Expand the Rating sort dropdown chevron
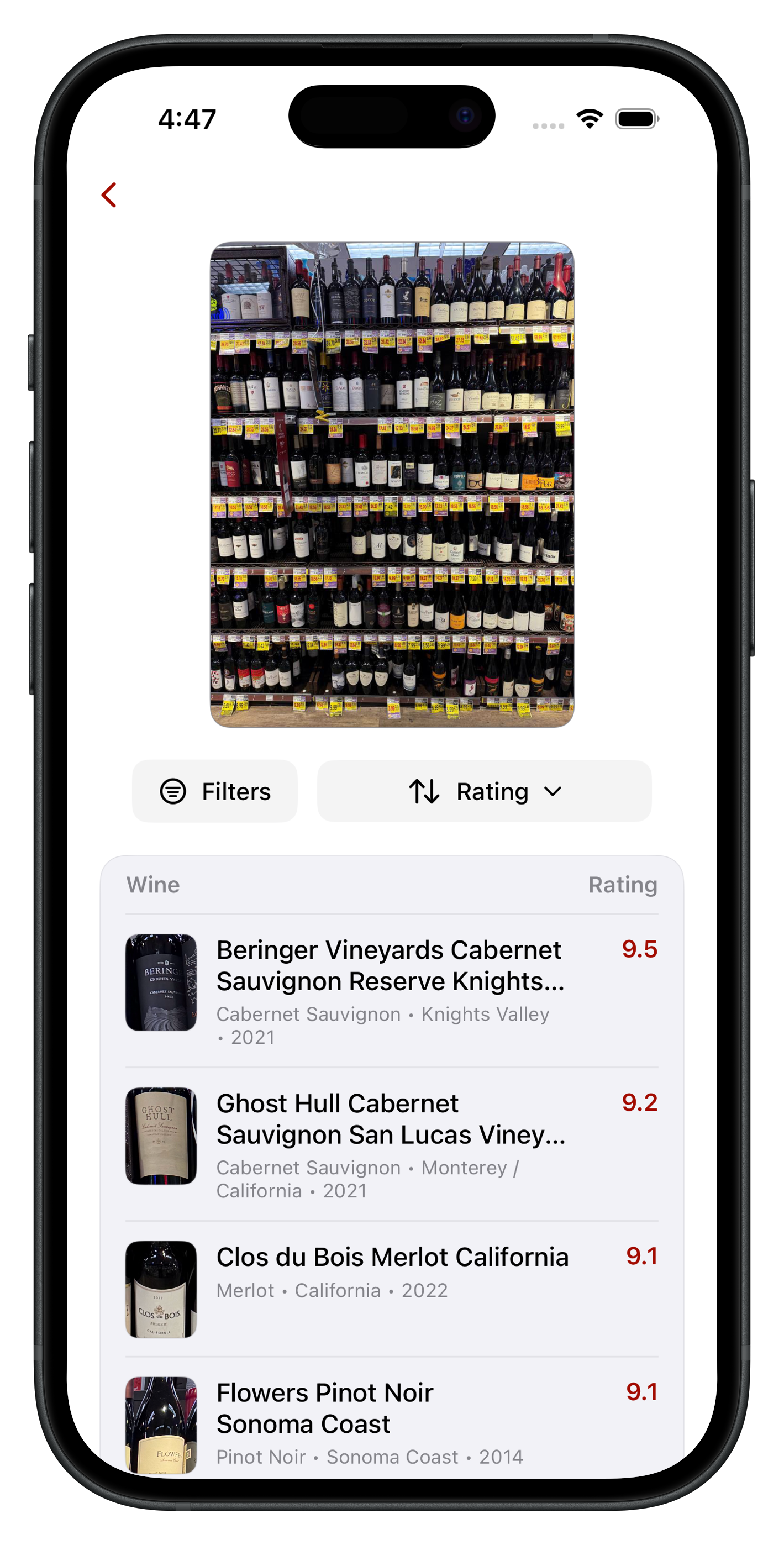 [553, 792]
